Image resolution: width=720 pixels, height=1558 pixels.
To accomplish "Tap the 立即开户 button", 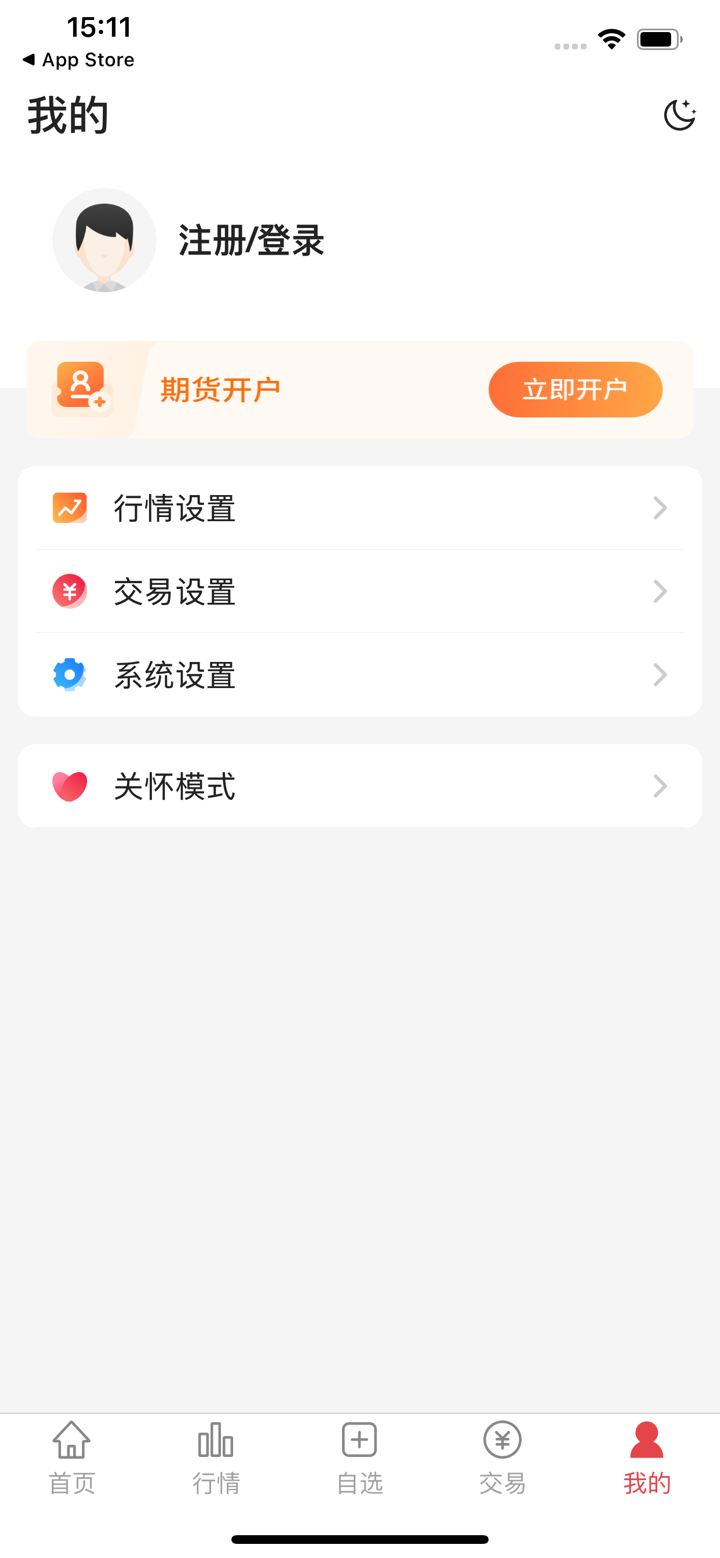I will click(575, 389).
